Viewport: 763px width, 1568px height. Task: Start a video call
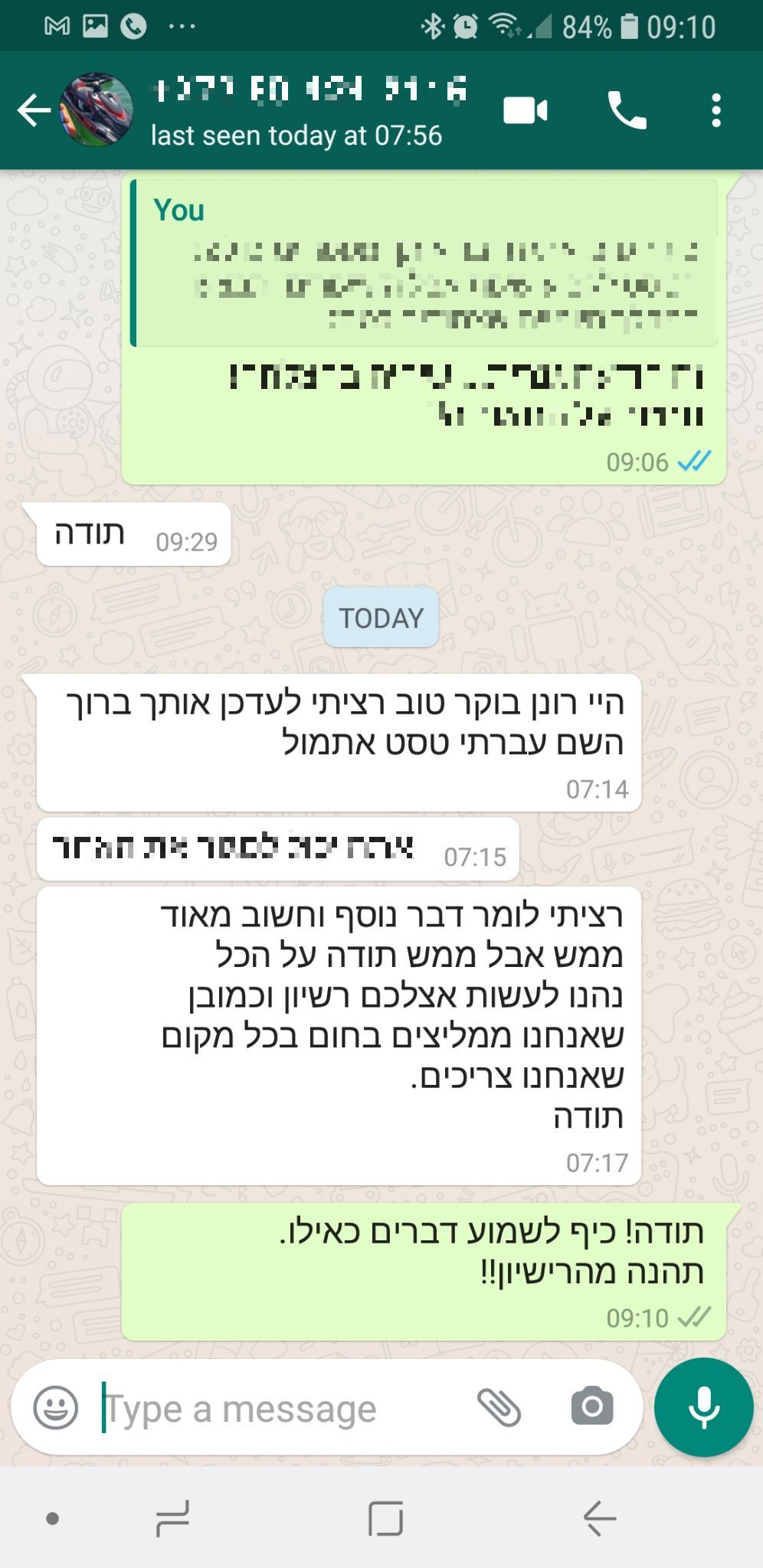click(x=526, y=111)
